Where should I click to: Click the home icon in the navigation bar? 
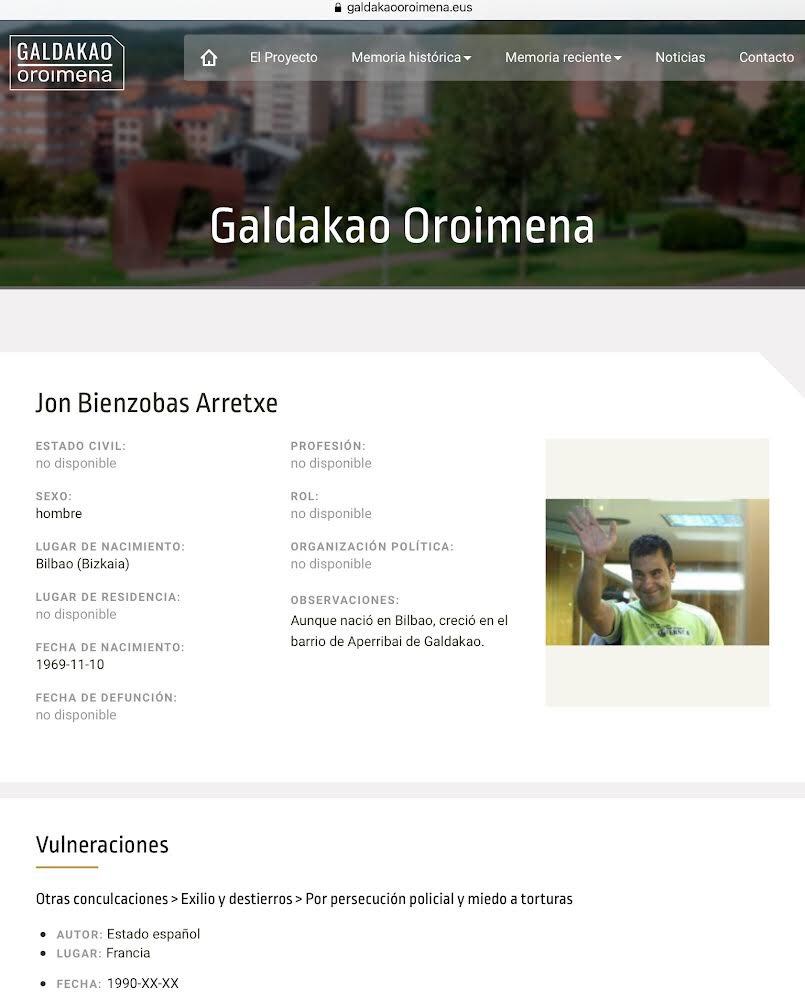(x=208, y=57)
